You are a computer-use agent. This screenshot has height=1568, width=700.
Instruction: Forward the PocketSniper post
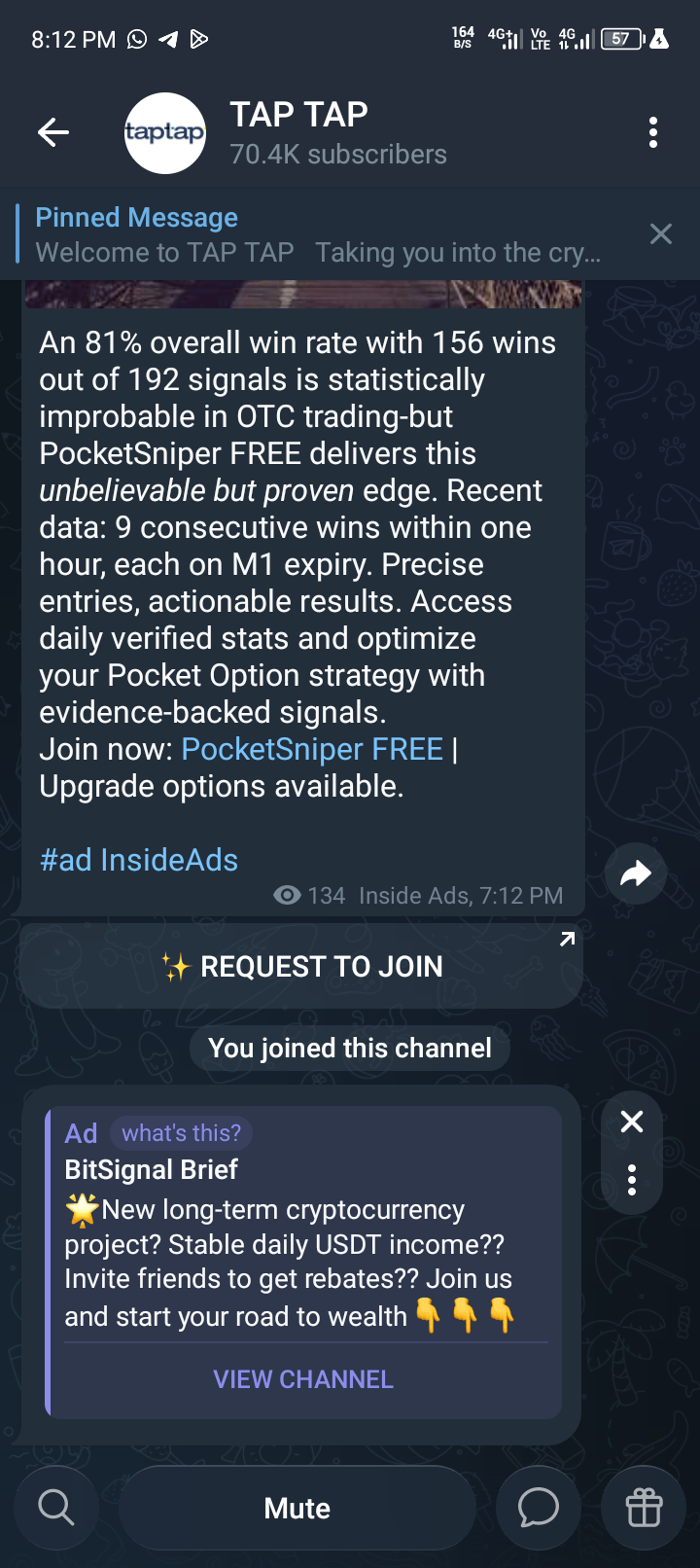[635, 873]
